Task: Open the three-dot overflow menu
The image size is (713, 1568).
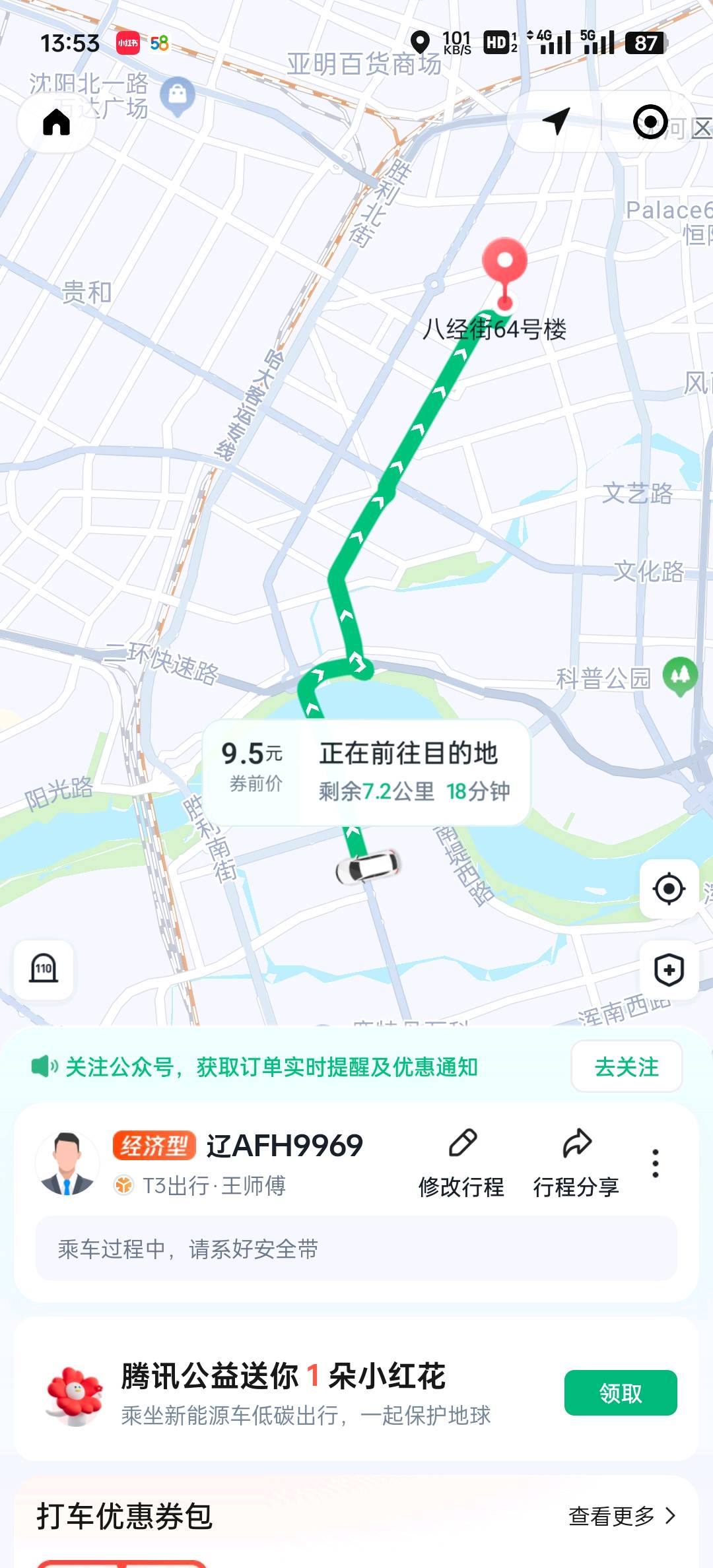Action: click(655, 1163)
